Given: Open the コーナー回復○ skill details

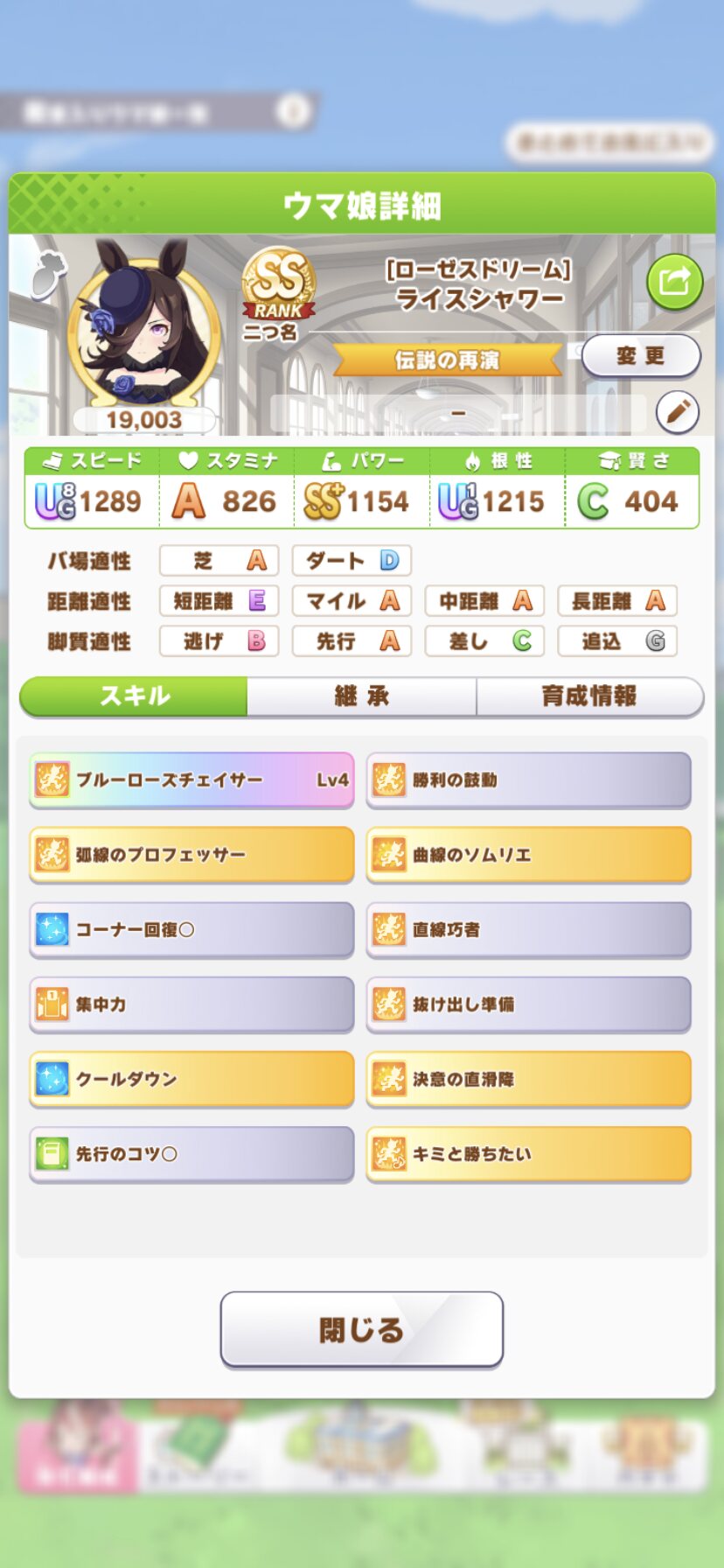Looking at the screenshot, I should tap(191, 929).
